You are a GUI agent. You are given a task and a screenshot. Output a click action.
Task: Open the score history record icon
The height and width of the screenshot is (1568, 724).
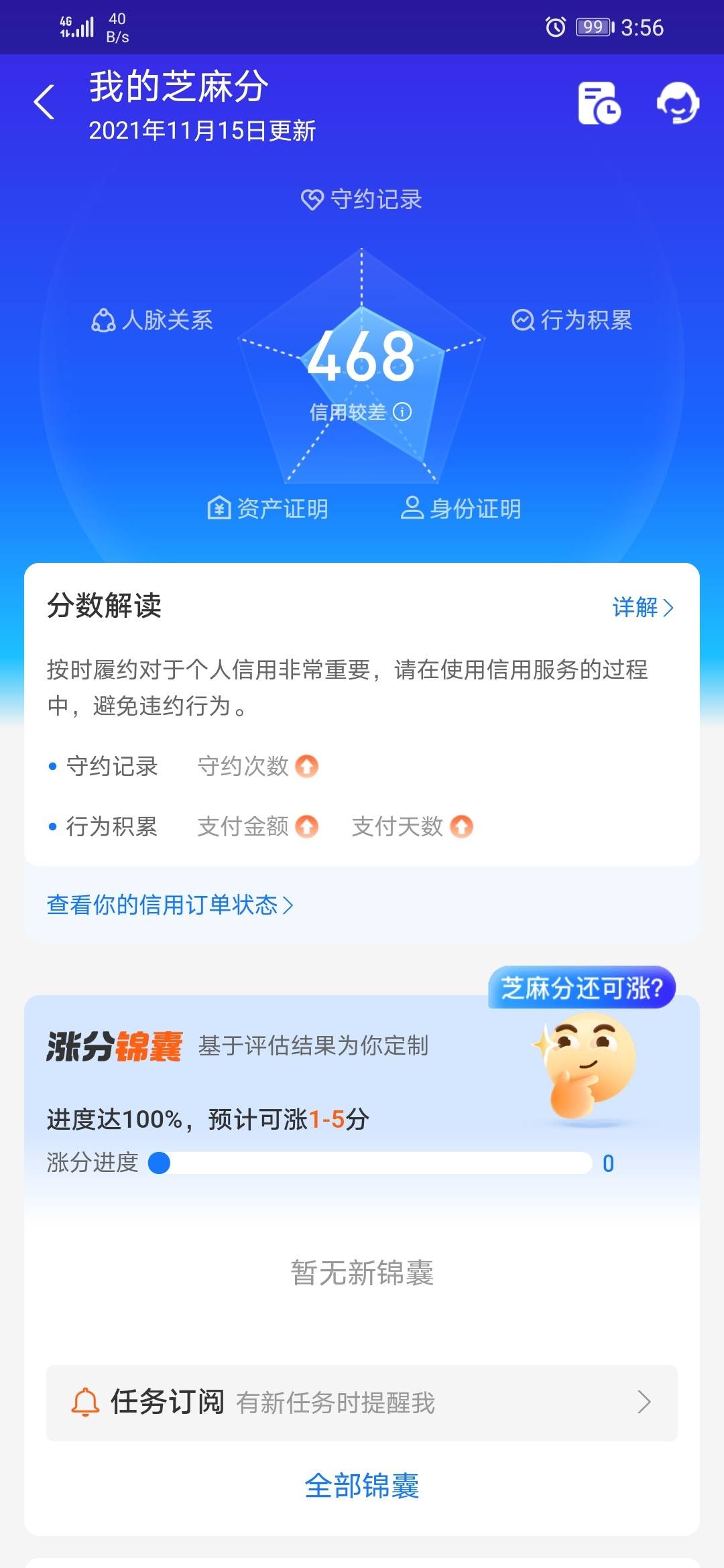pos(599,103)
